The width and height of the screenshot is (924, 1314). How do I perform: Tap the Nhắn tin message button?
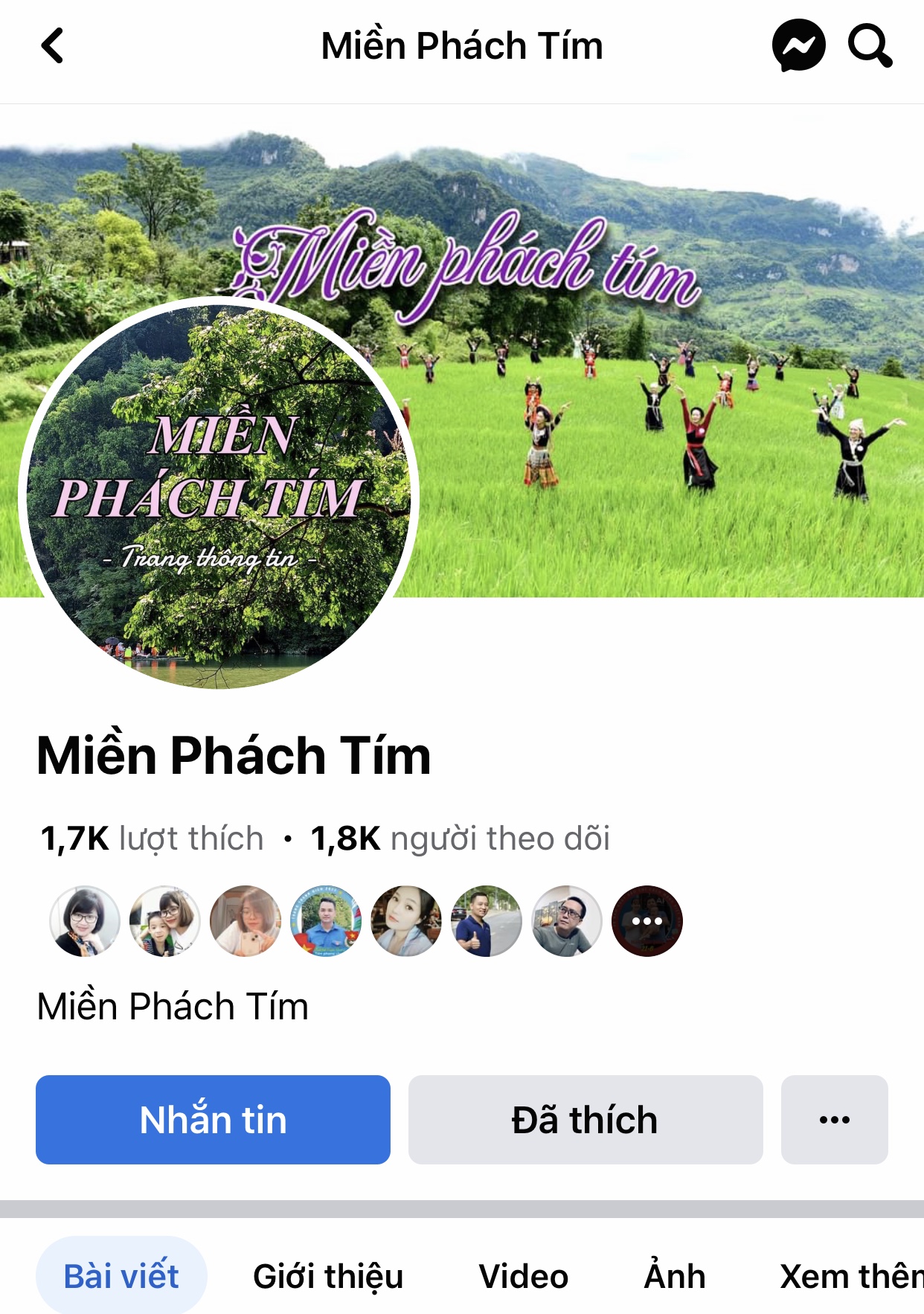(x=213, y=1120)
